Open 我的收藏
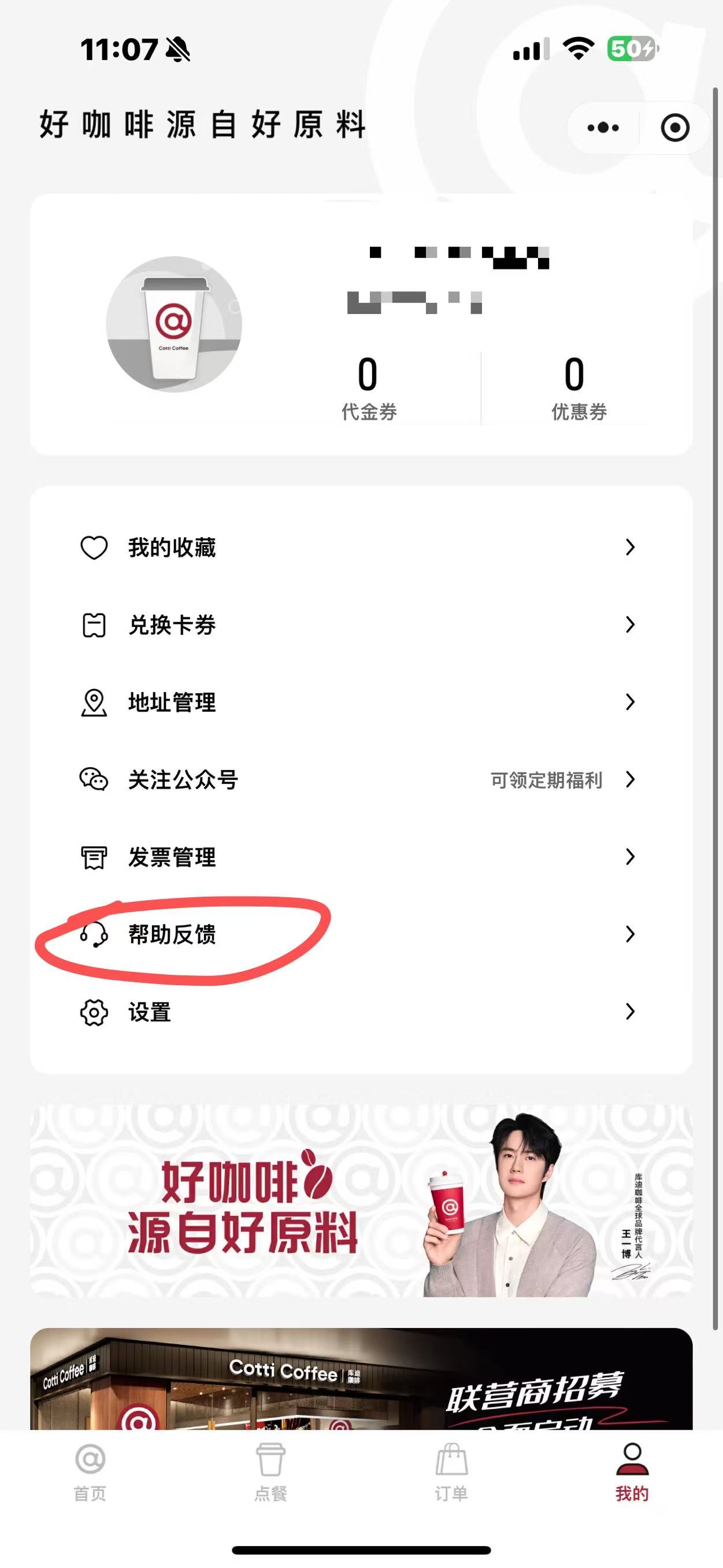This screenshot has height=1568, width=723. 360,547
